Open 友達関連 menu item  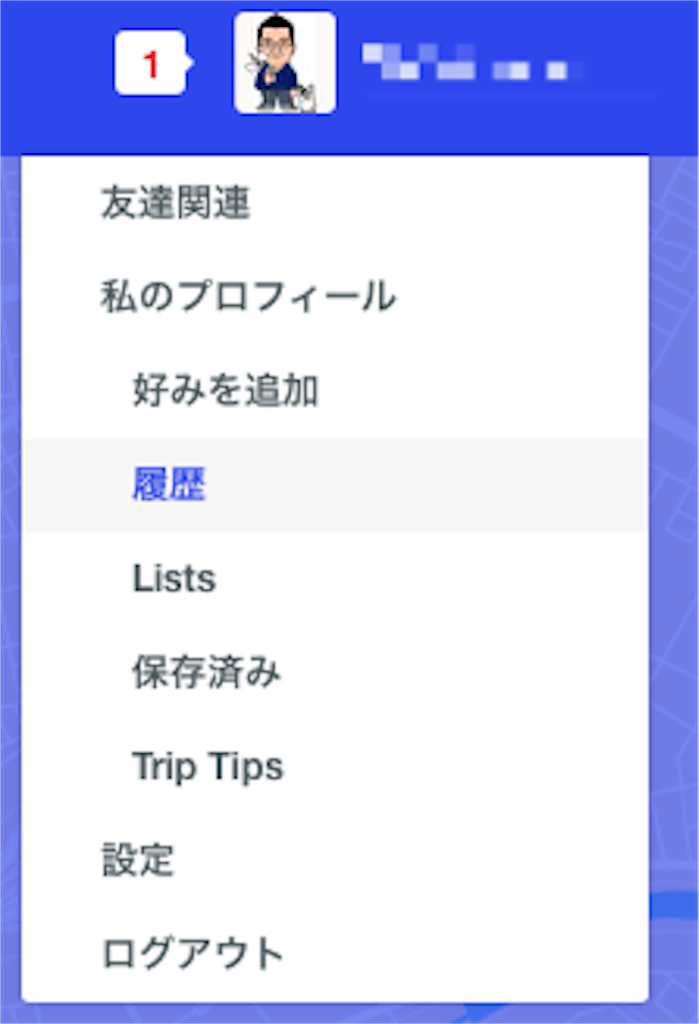coord(175,204)
